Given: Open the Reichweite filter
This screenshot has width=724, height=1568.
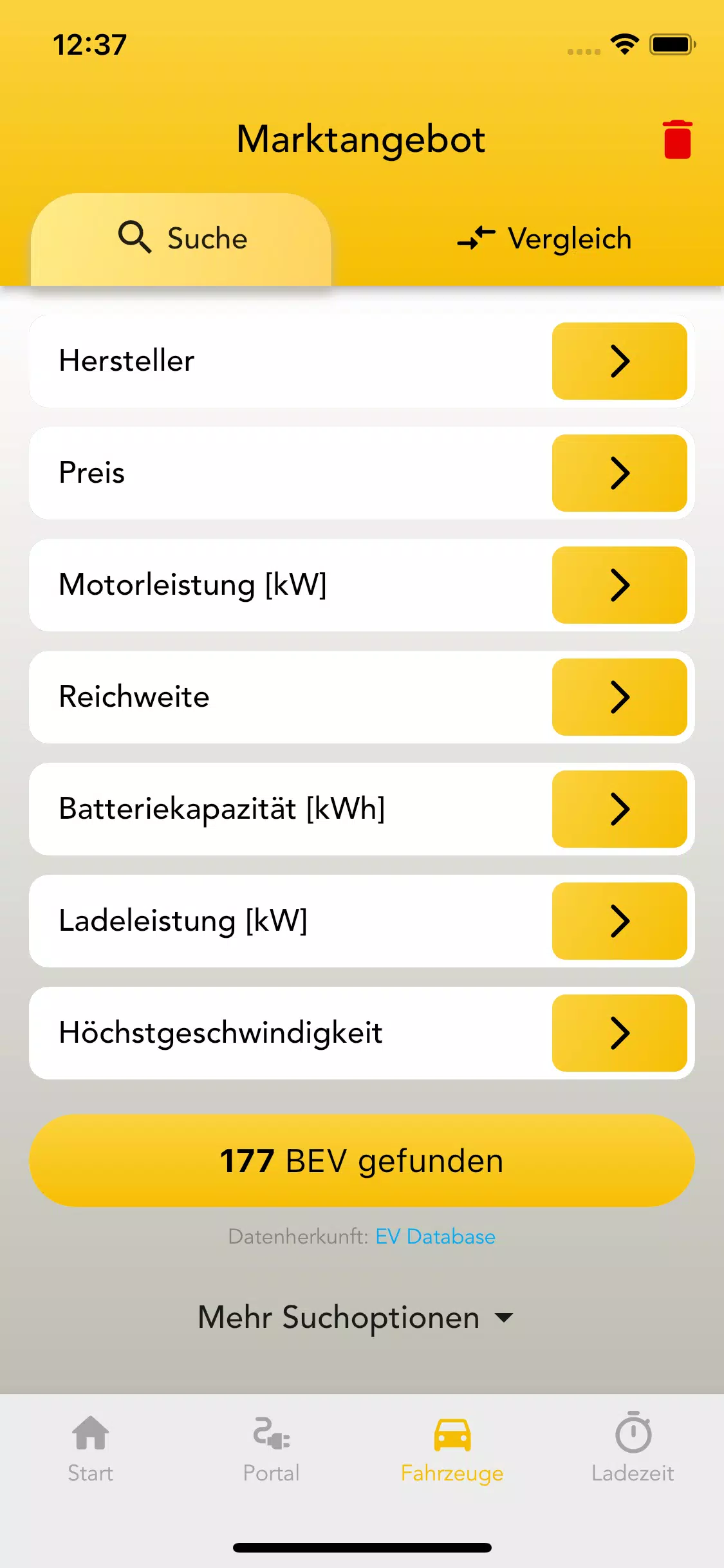Looking at the screenshot, I should point(362,697).
